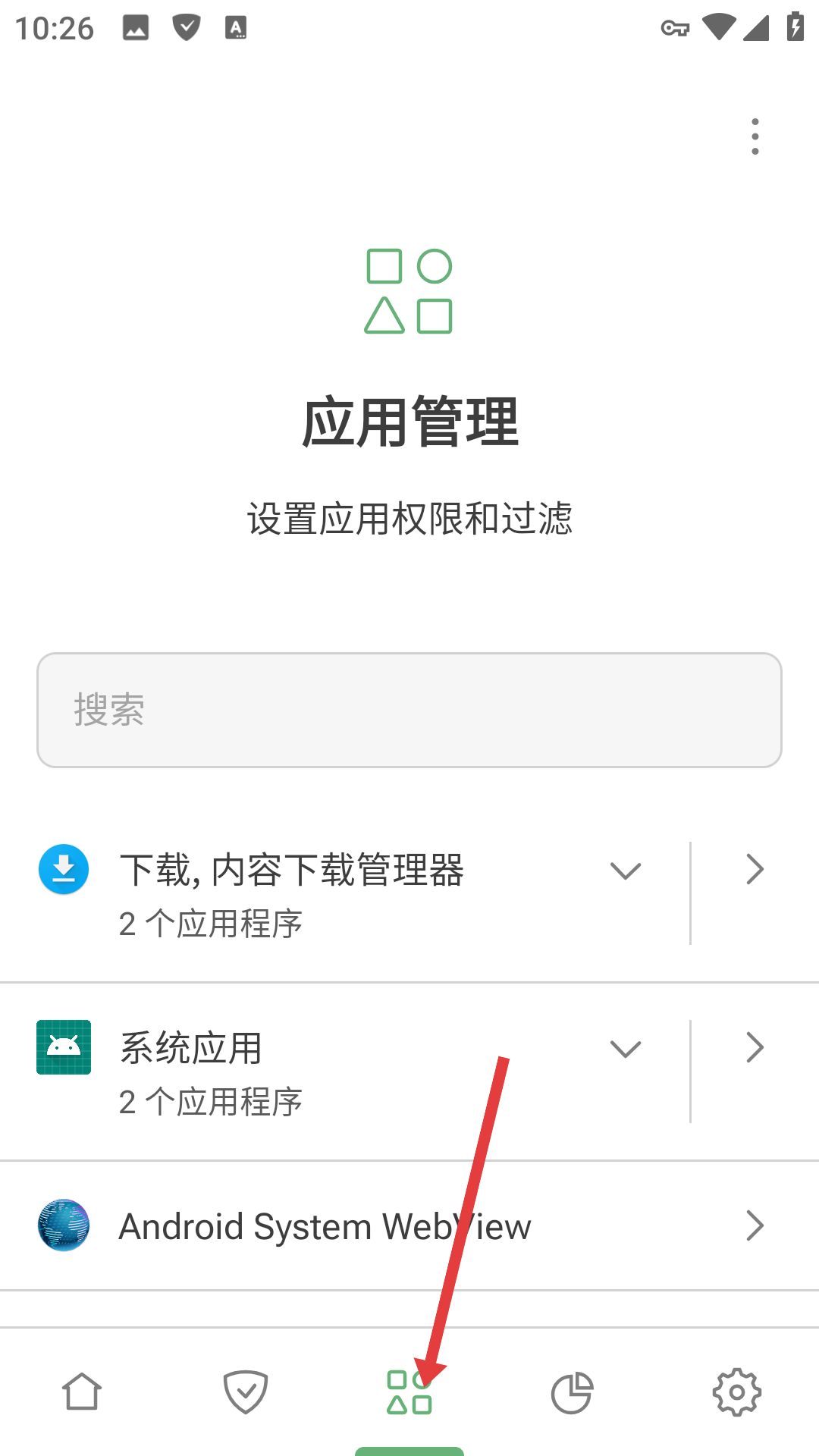
Task: Switch to the home tab
Action: point(82,1392)
